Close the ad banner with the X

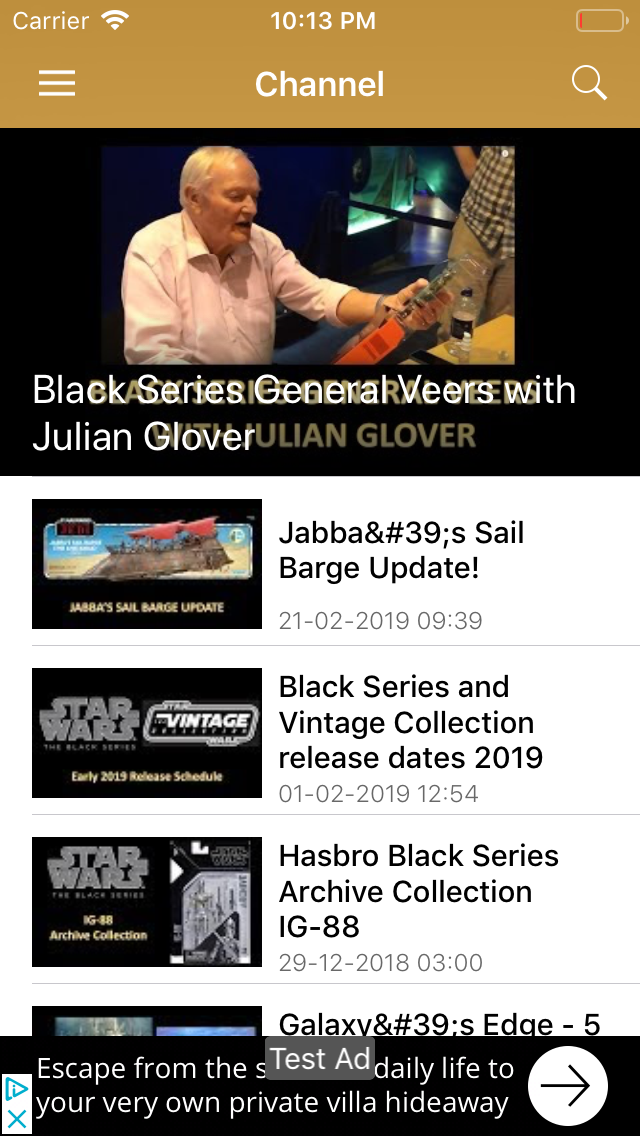tap(16, 1120)
